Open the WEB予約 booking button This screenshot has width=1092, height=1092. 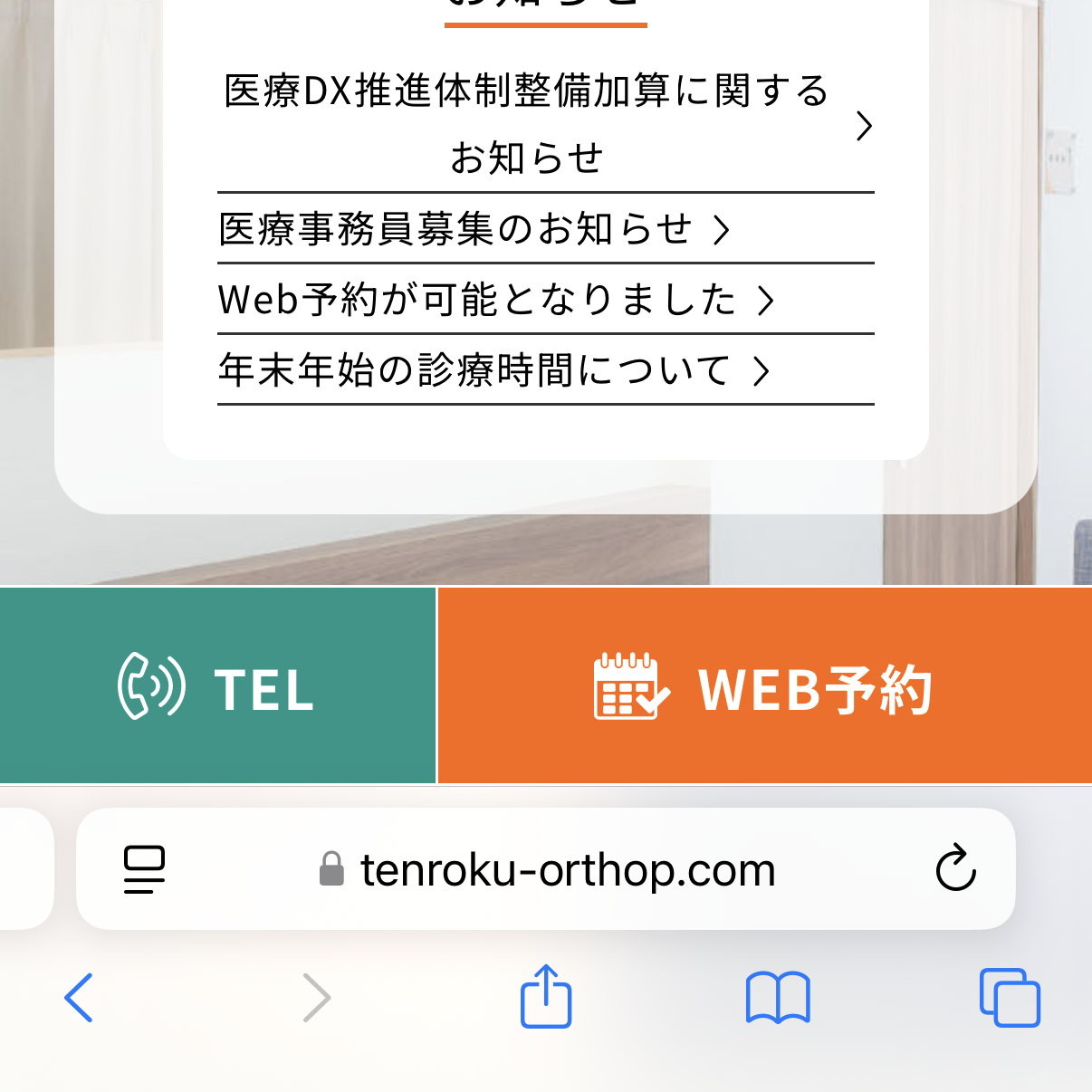pos(764,686)
